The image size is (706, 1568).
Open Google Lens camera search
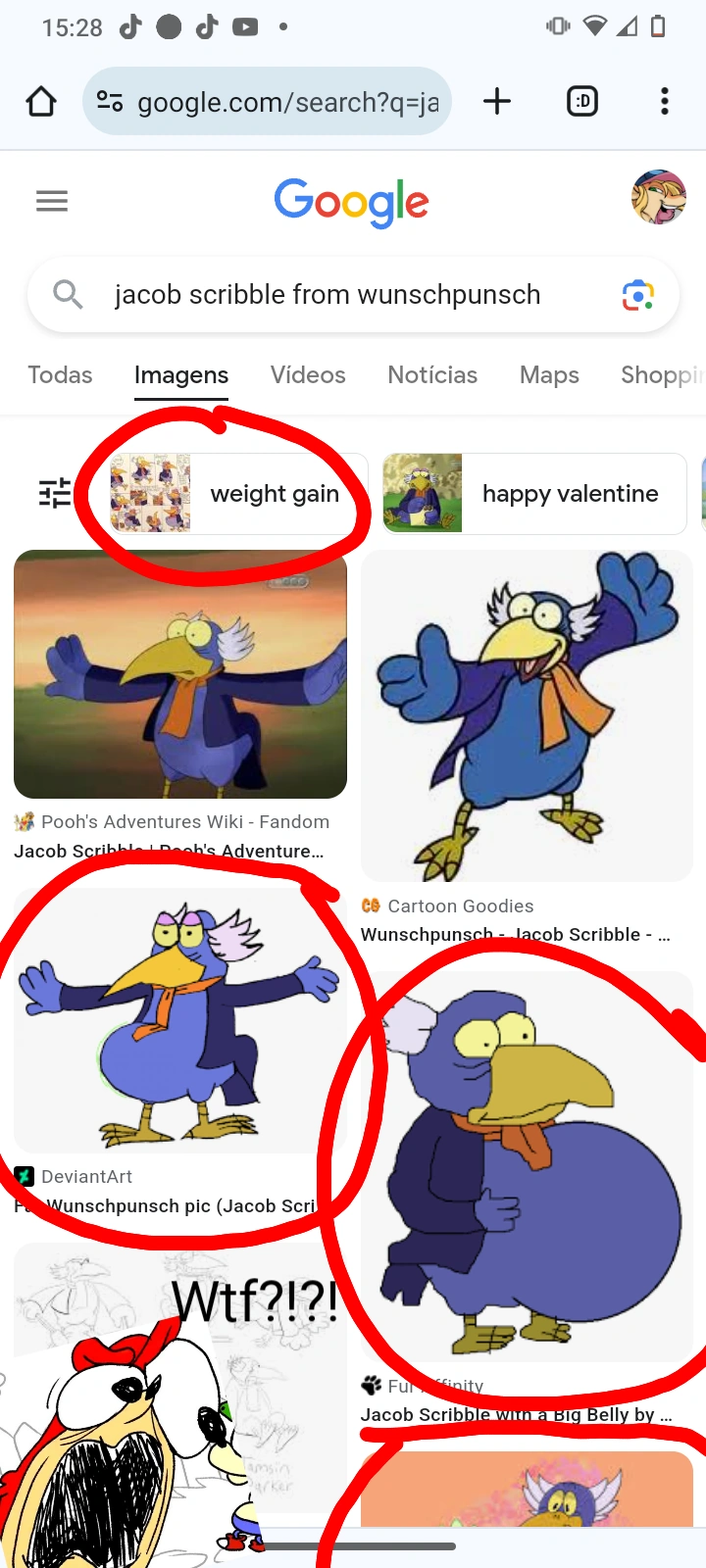(x=638, y=294)
